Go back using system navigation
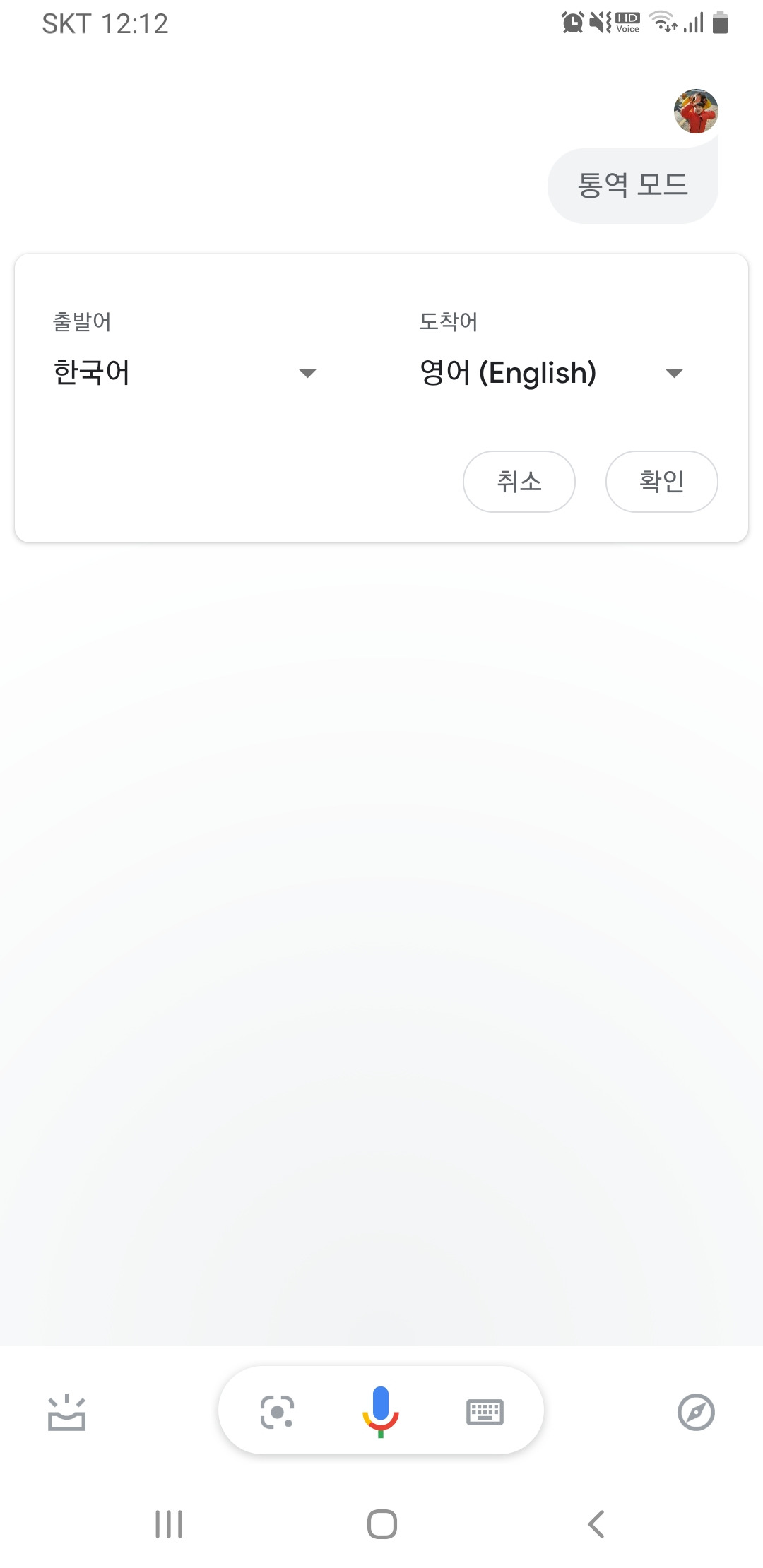Screen dimensions: 763x1568 point(596,1524)
